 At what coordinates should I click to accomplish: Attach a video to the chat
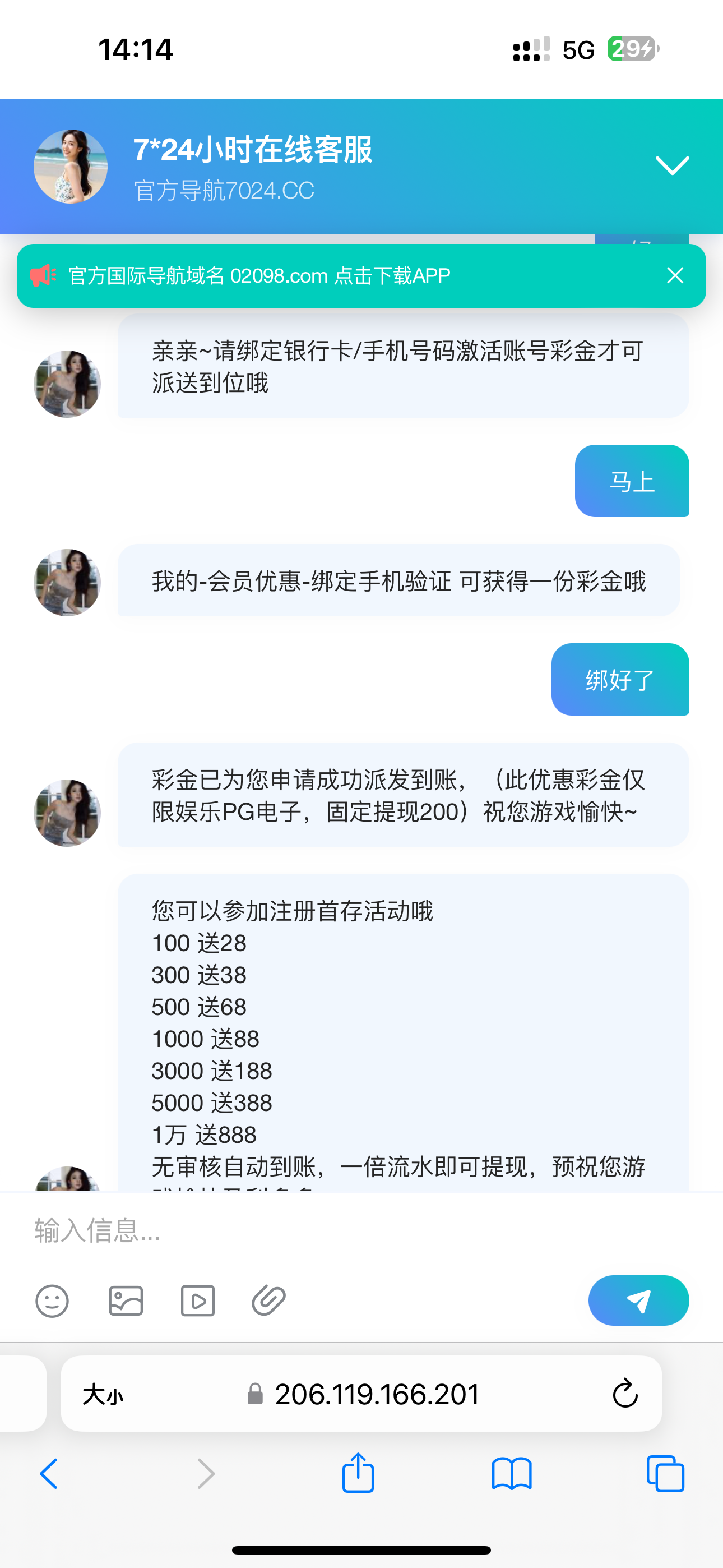click(x=198, y=1301)
